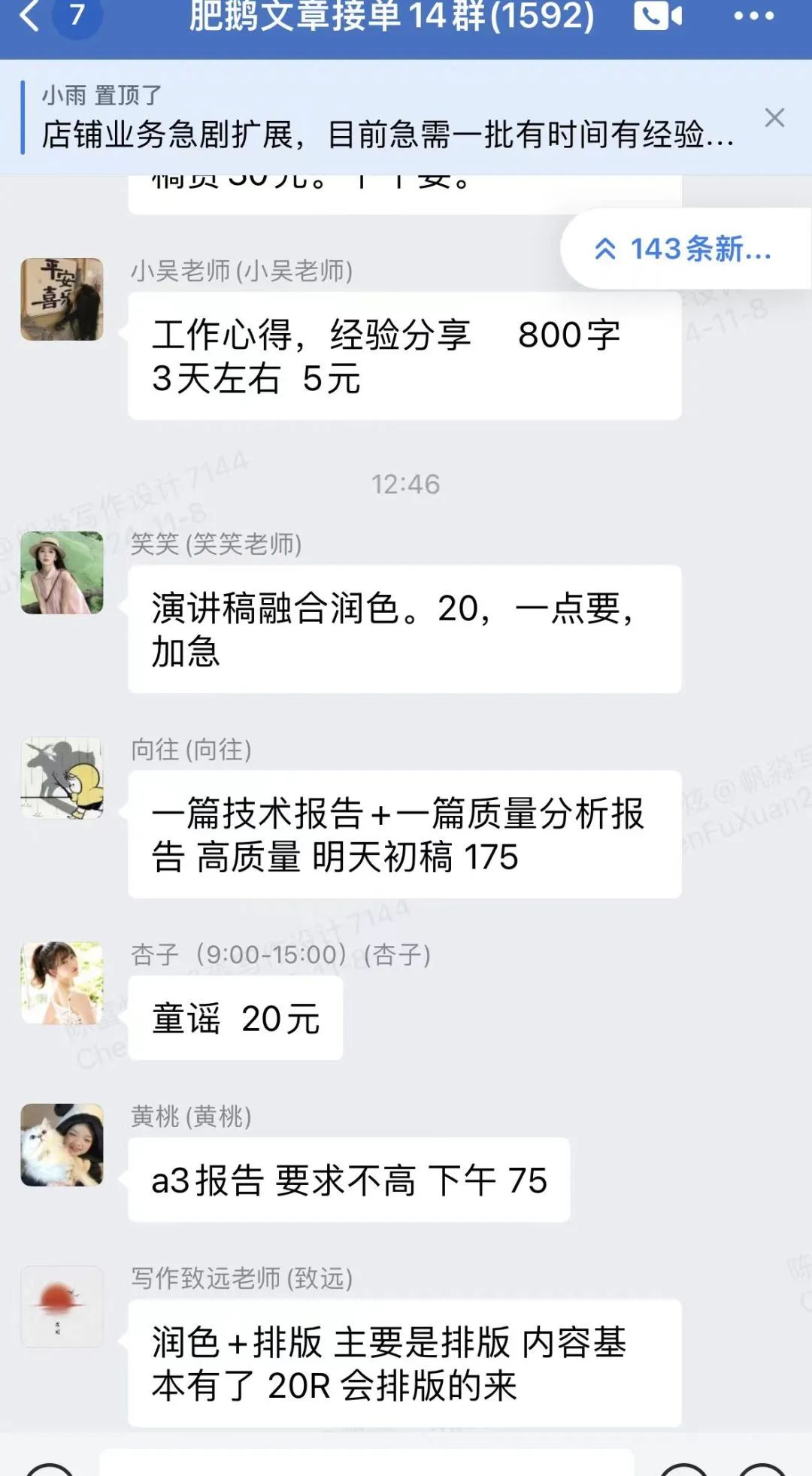Open 小吴老师's avatar profile
This screenshot has width=812, height=1476.
[62, 299]
